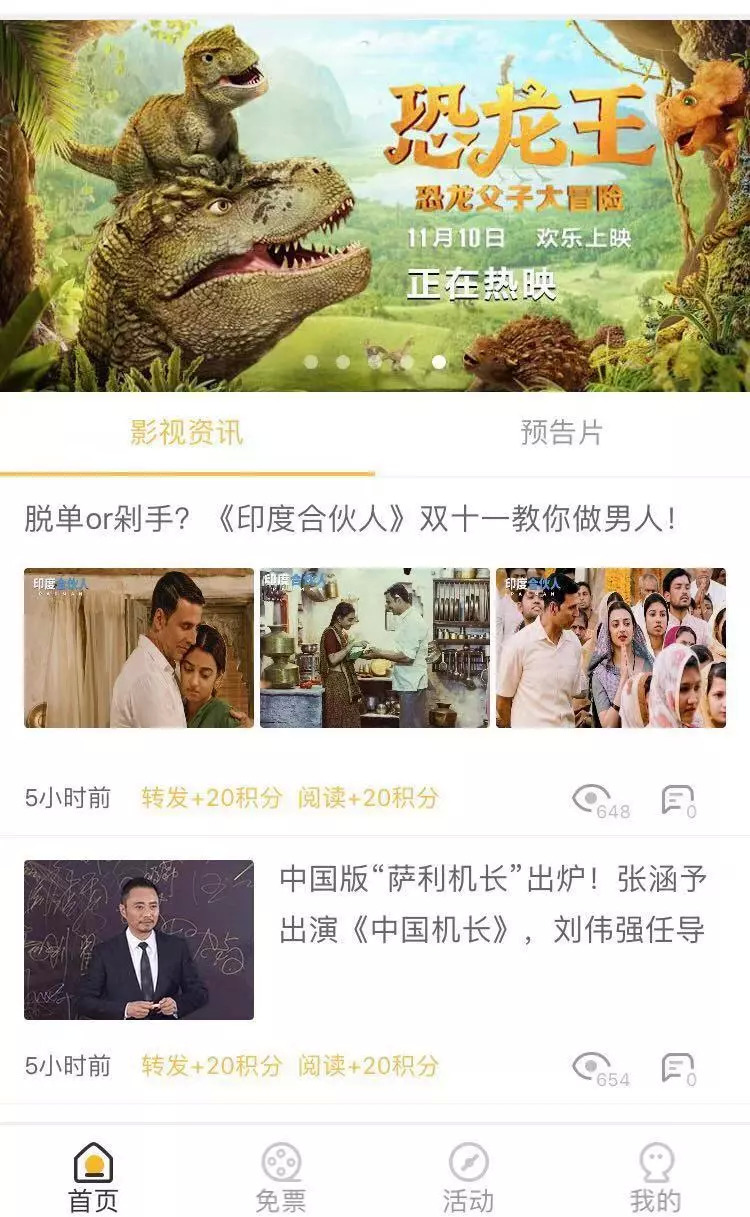Open the 恐龙王 movie banner

[x=375, y=205]
